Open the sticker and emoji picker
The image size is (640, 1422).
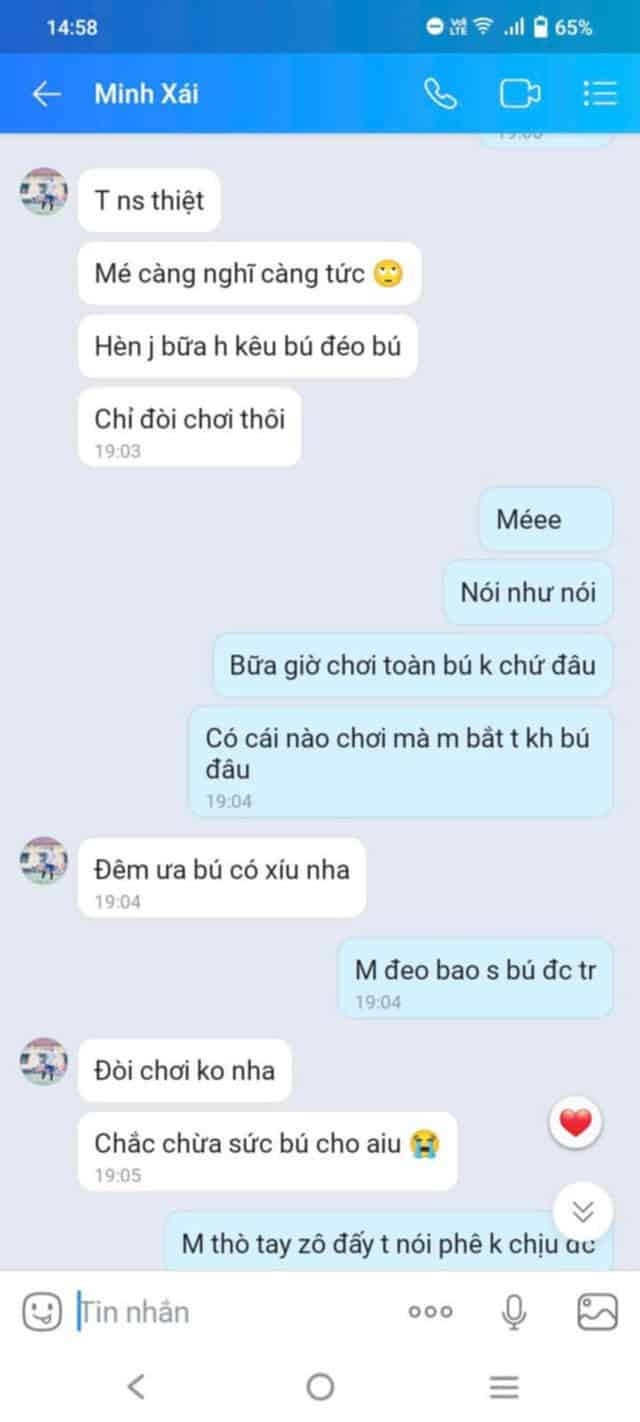42,1311
